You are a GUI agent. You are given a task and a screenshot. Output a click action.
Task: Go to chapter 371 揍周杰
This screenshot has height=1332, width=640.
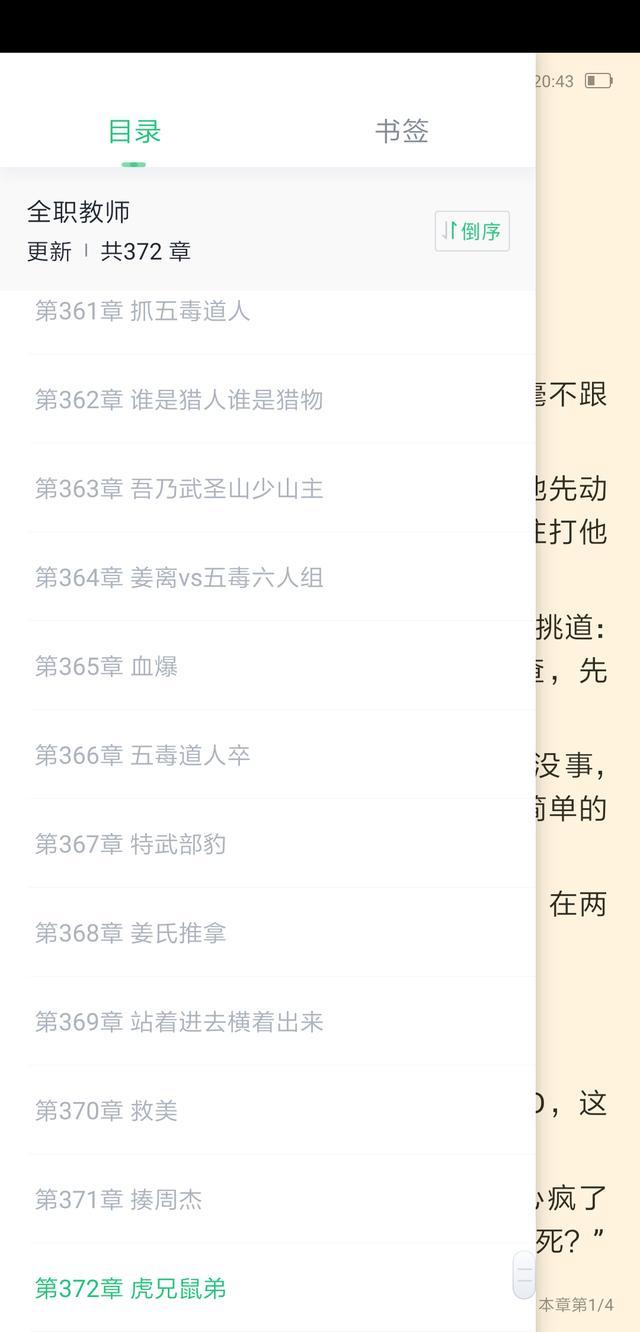coord(119,1200)
